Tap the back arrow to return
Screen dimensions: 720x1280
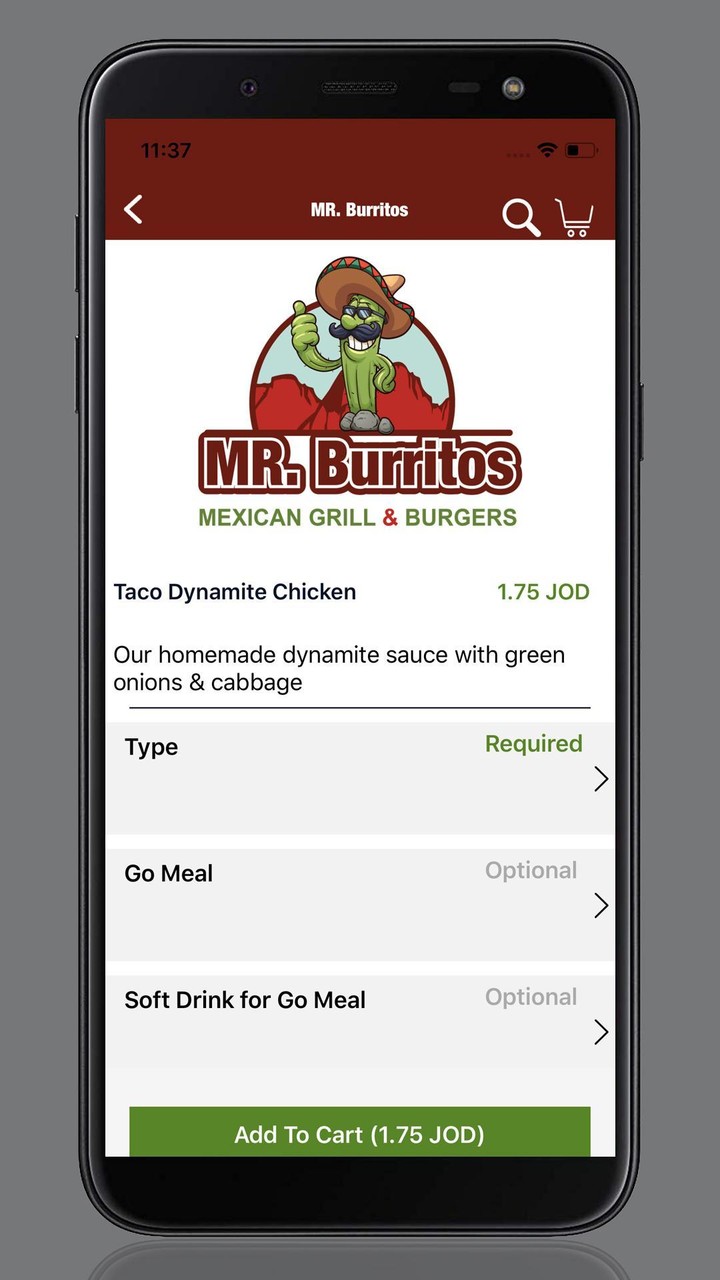coord(133,210)
